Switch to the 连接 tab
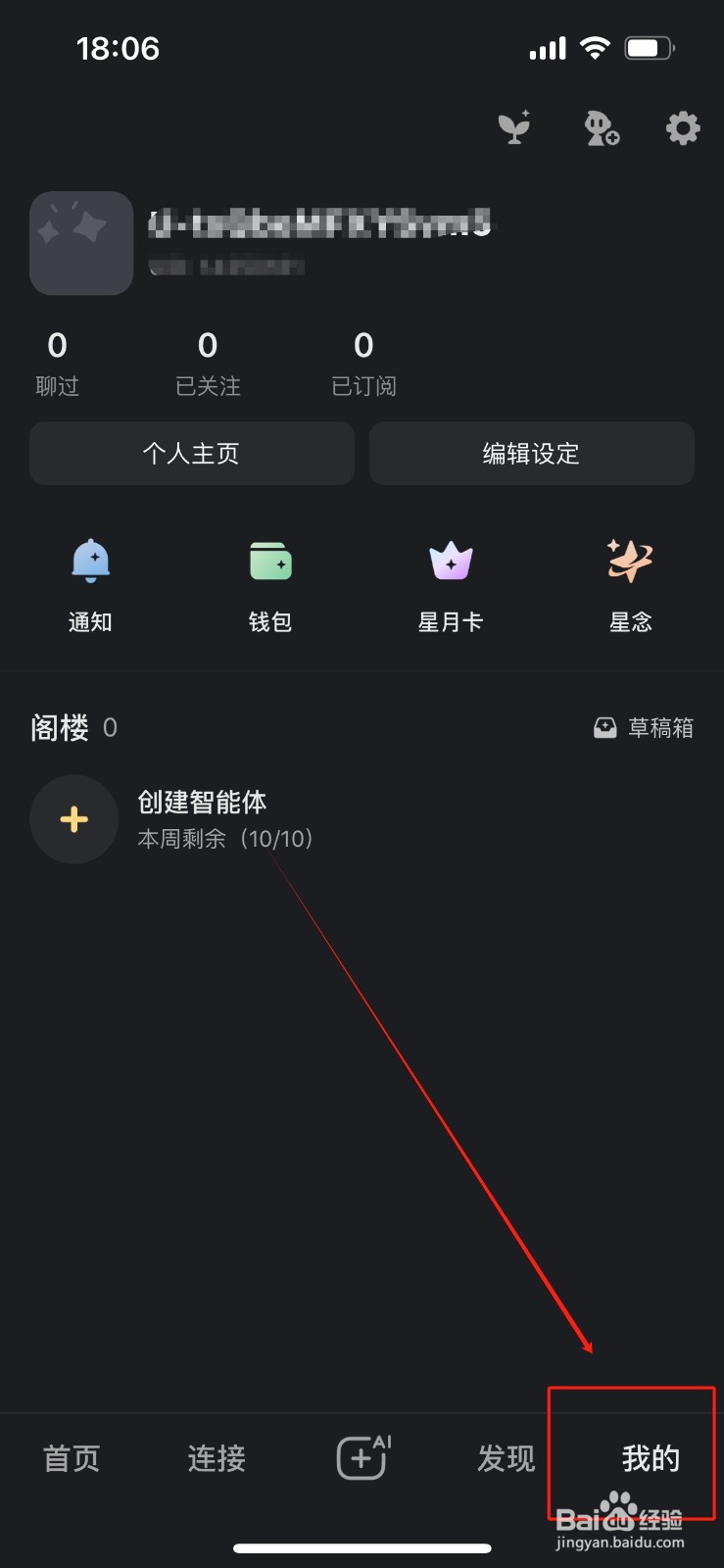 pyautogui.click(x=216, y=1458)
